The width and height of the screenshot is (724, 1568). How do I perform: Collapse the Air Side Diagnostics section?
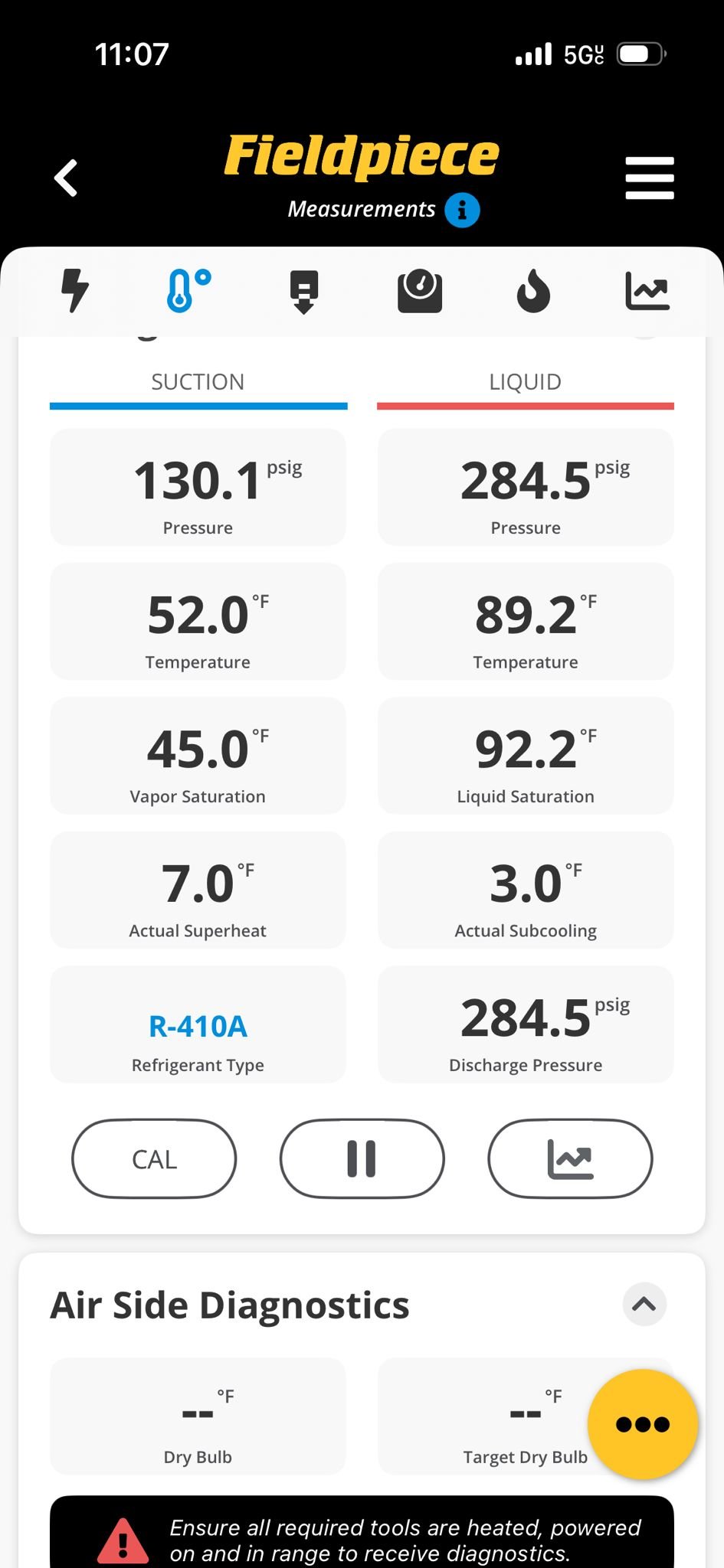click(x=644, y=1305)
